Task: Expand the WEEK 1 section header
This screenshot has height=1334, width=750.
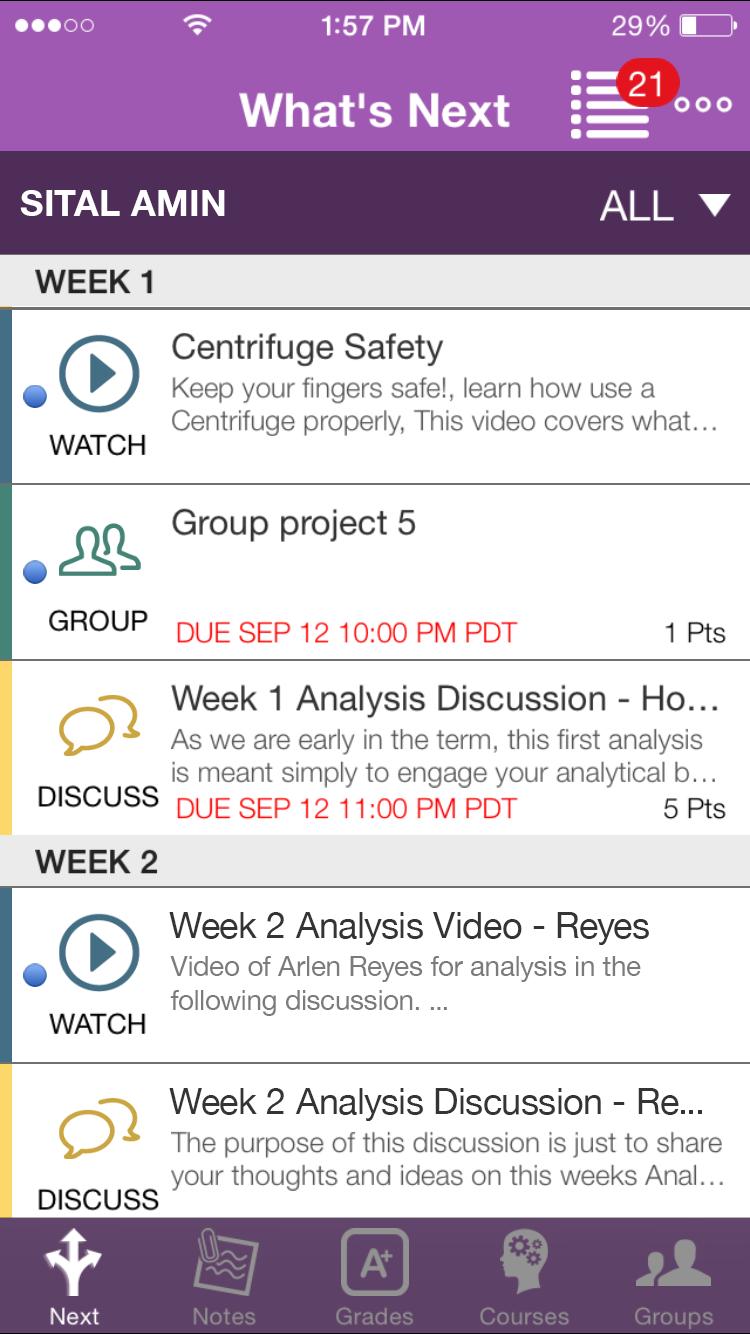Action: point(375,281)
